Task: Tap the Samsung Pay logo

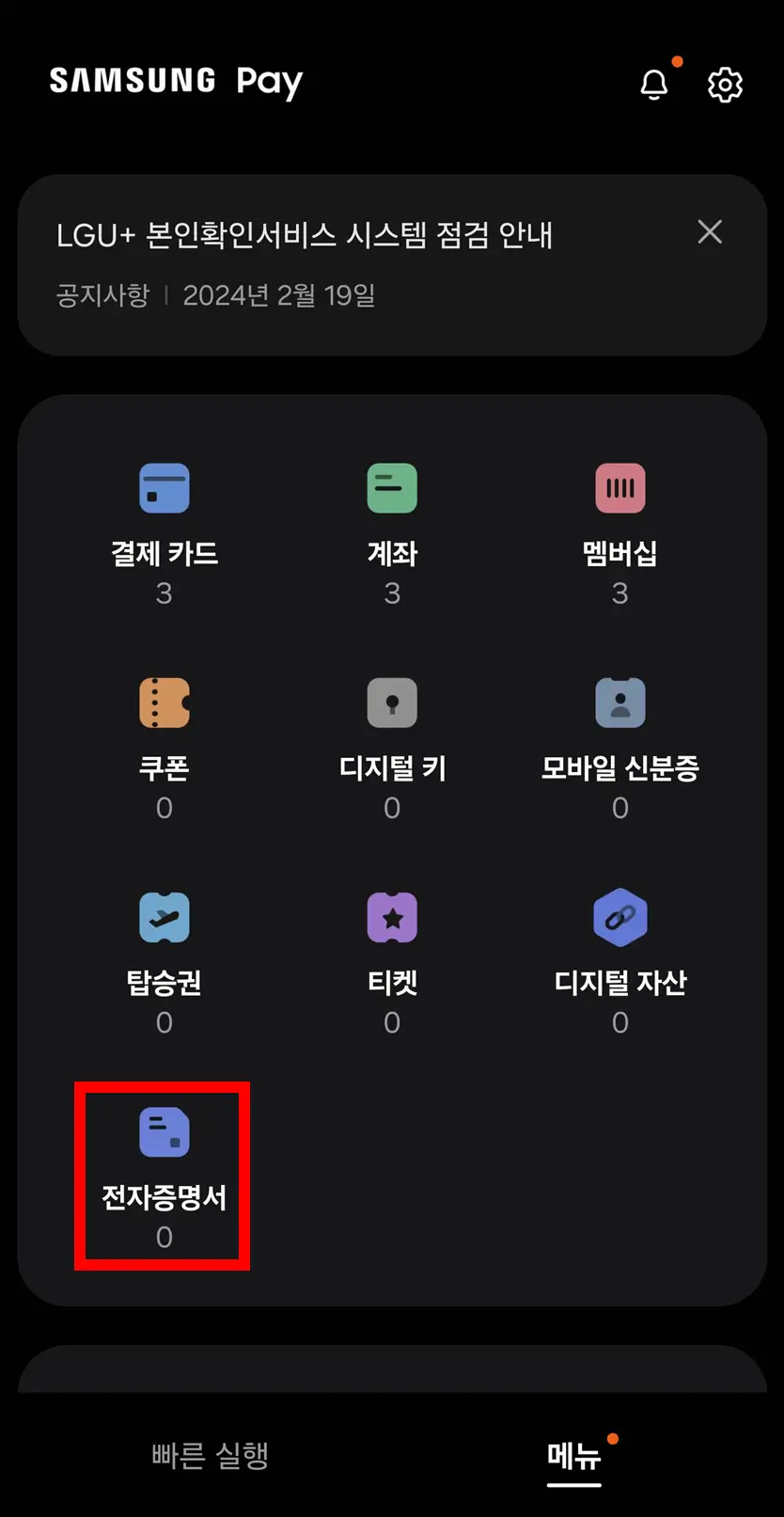Action: tap(175, 82)
